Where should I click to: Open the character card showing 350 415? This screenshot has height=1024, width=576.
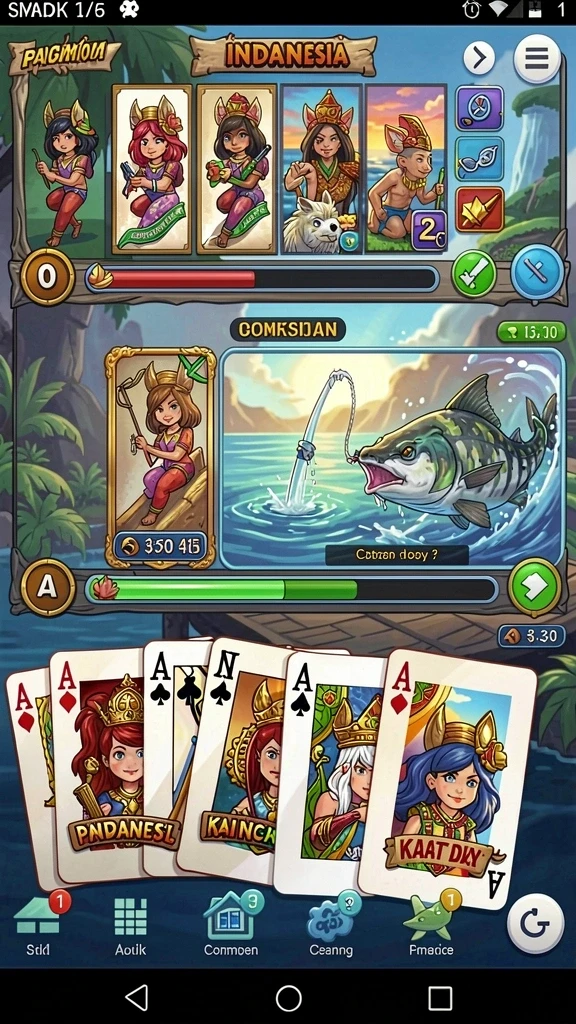pos(160,457)
